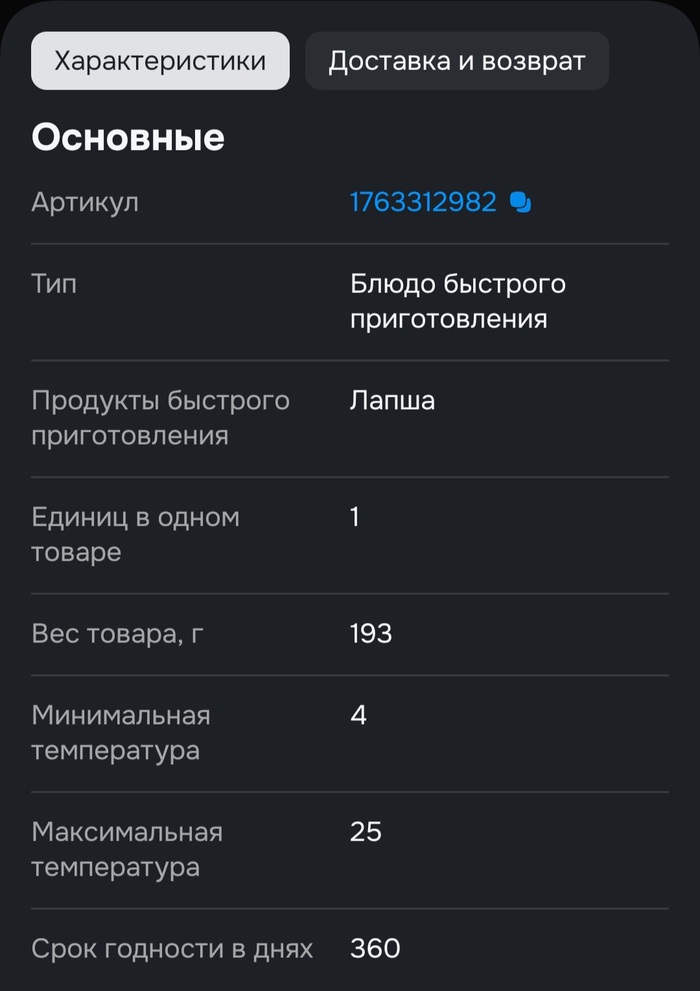Copy the article number 1763312982

pyautogui.click(x=520, y=203)
